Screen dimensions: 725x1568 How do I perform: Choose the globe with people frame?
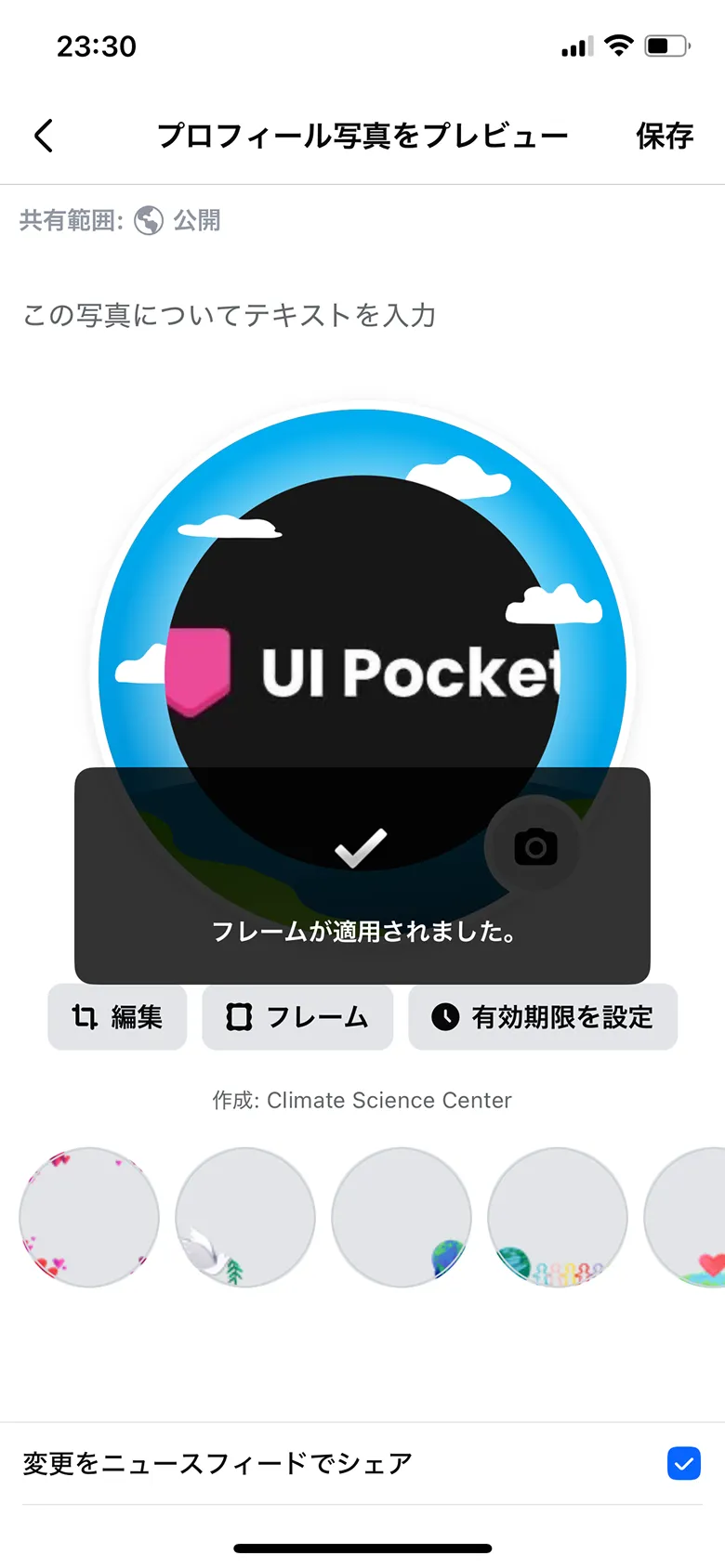pyautogui.click(x=558, y=1217)
